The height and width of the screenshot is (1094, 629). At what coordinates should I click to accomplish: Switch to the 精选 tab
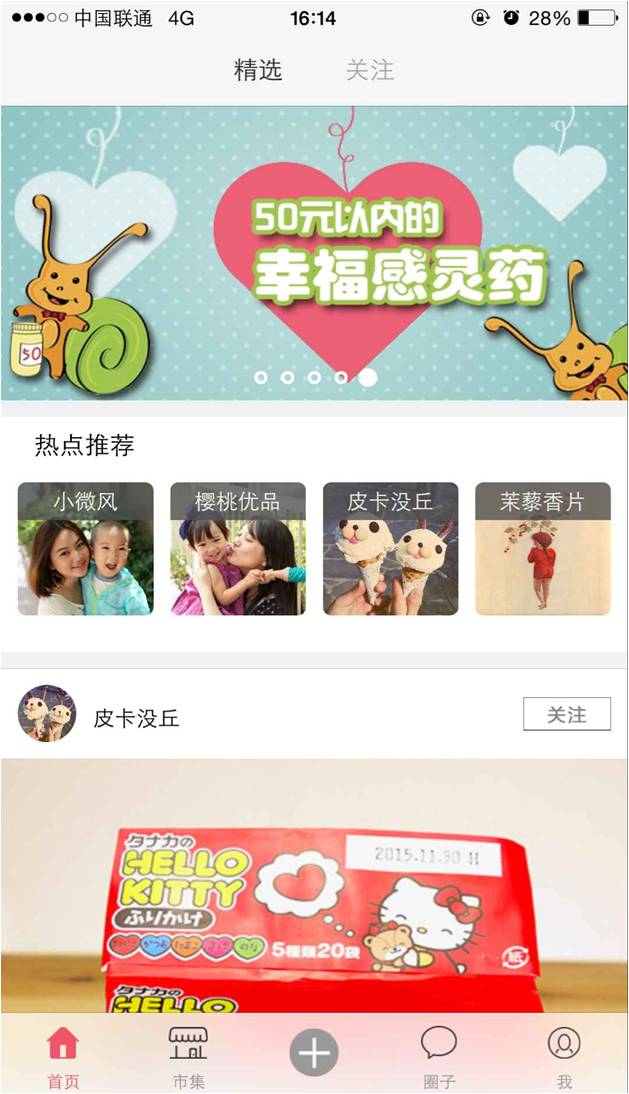click(x=258, y=70)
